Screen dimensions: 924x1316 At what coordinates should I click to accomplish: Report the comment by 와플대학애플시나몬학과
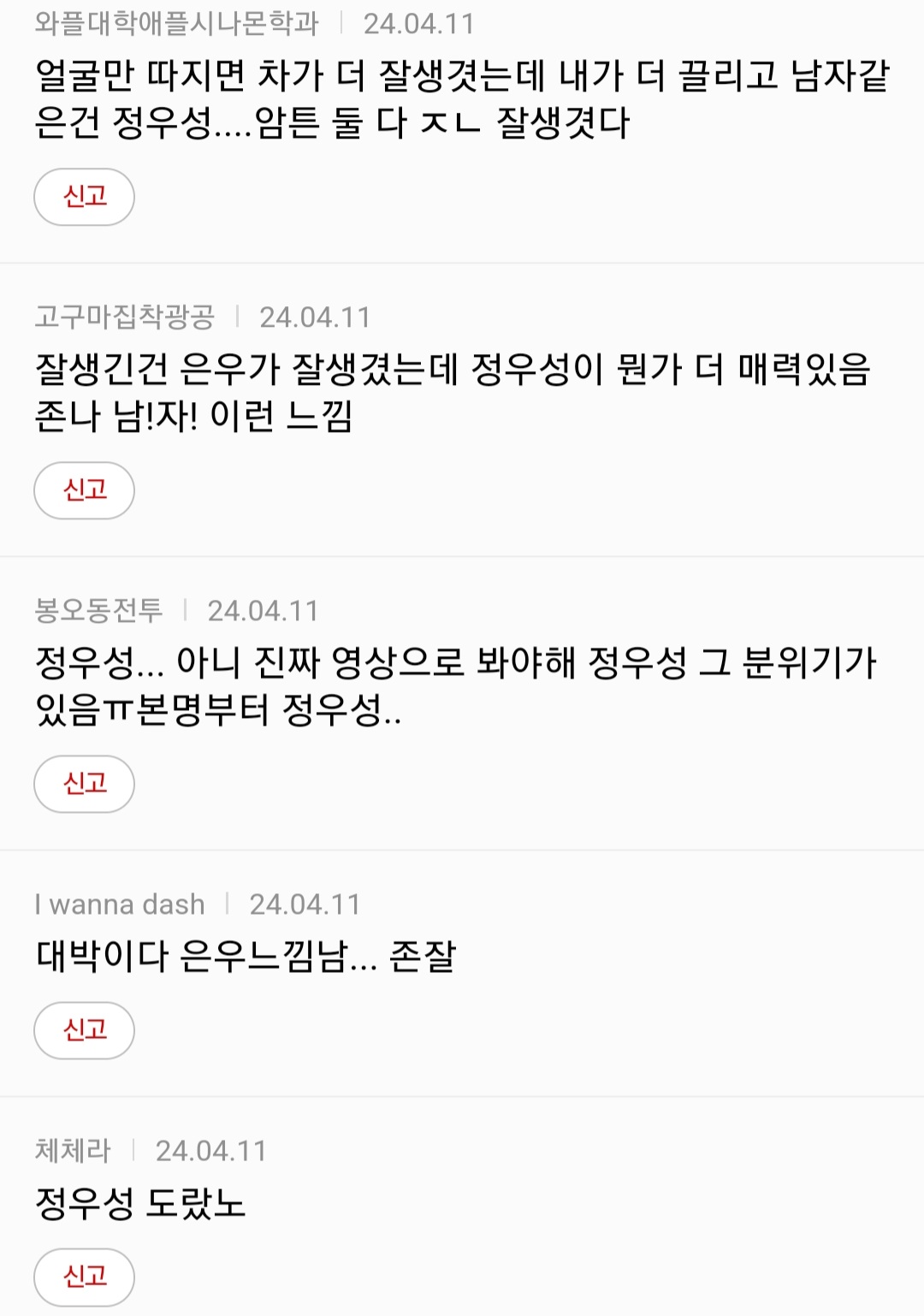pyautogui.click(x=84, y=197)
